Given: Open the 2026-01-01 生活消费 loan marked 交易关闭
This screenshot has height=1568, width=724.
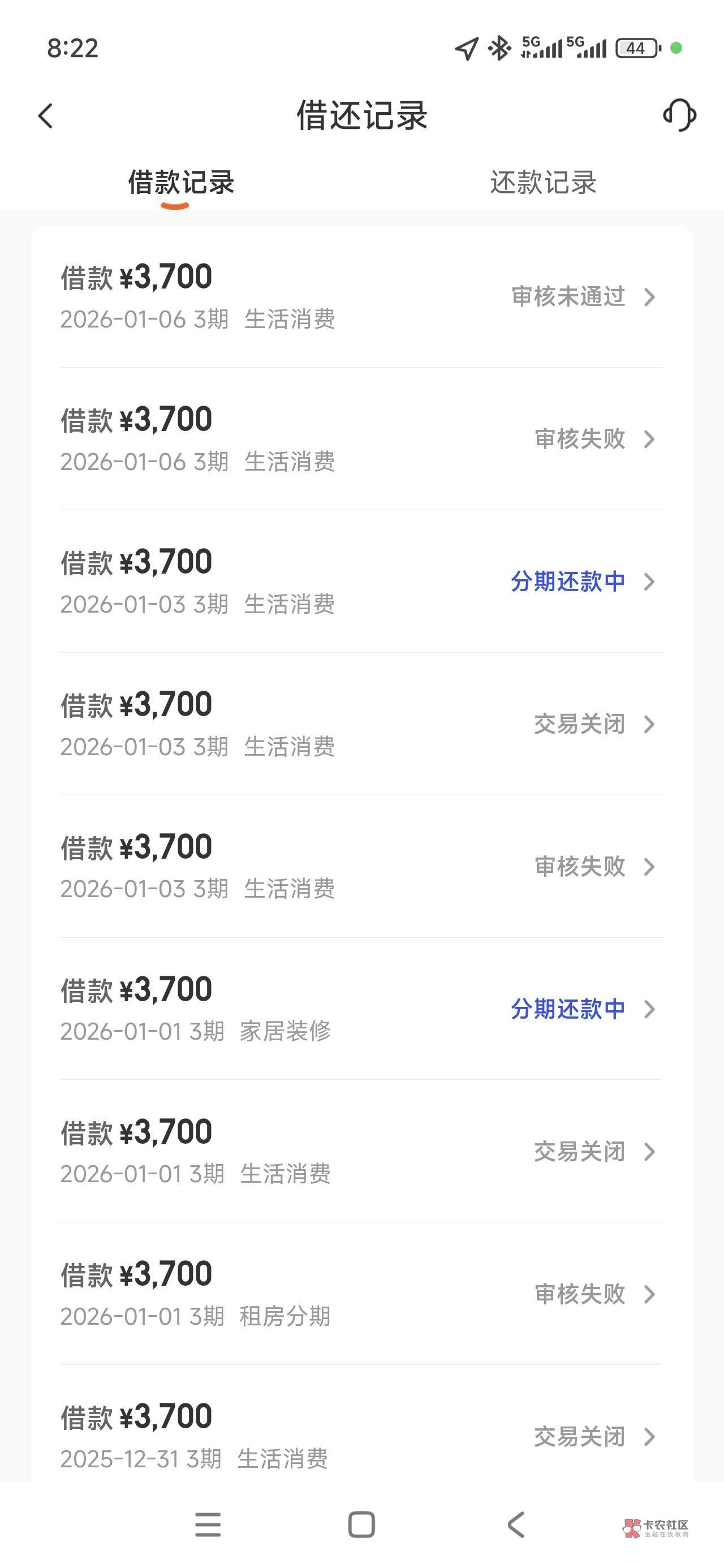Looking at the screenshot, I should point(361,1152).
